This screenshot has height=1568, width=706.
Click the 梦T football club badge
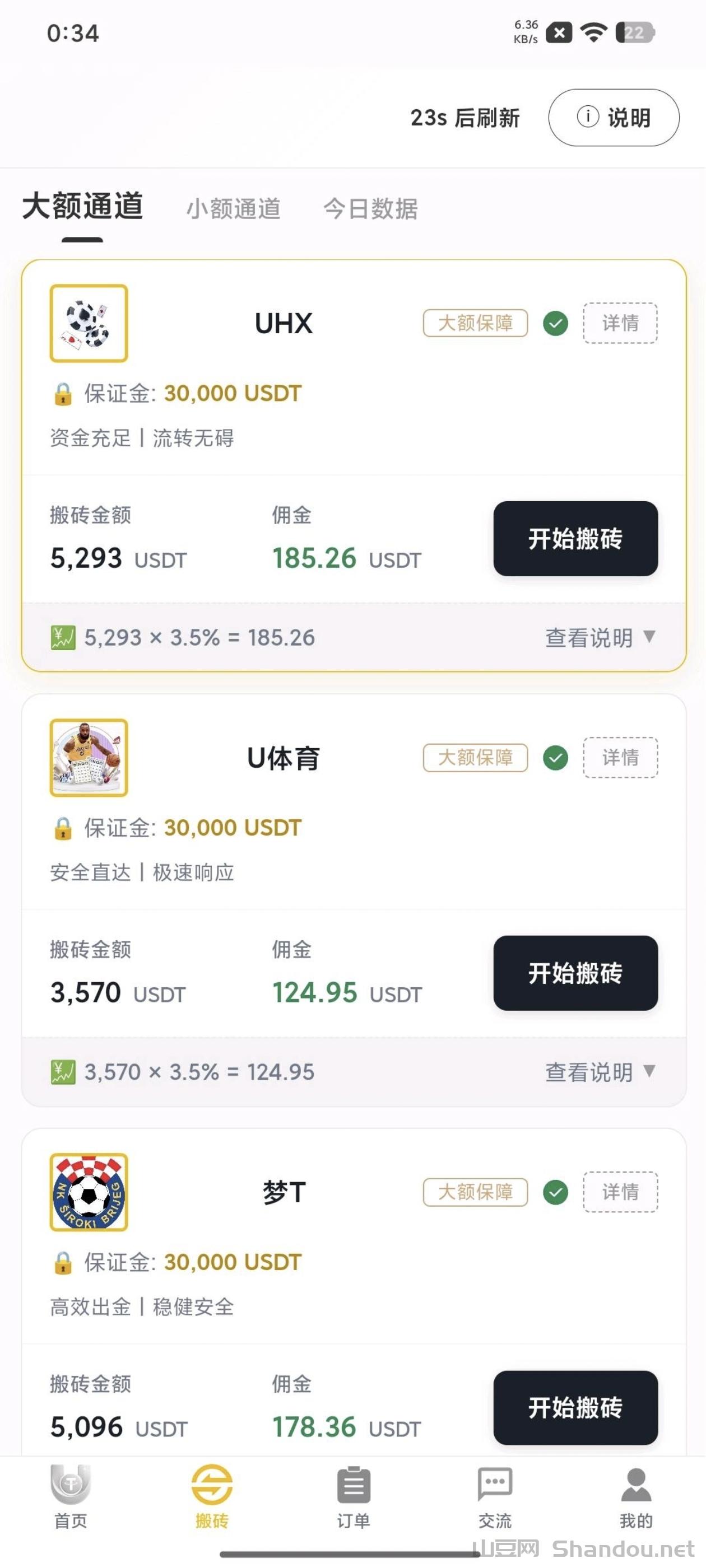tap(89, 1192)
